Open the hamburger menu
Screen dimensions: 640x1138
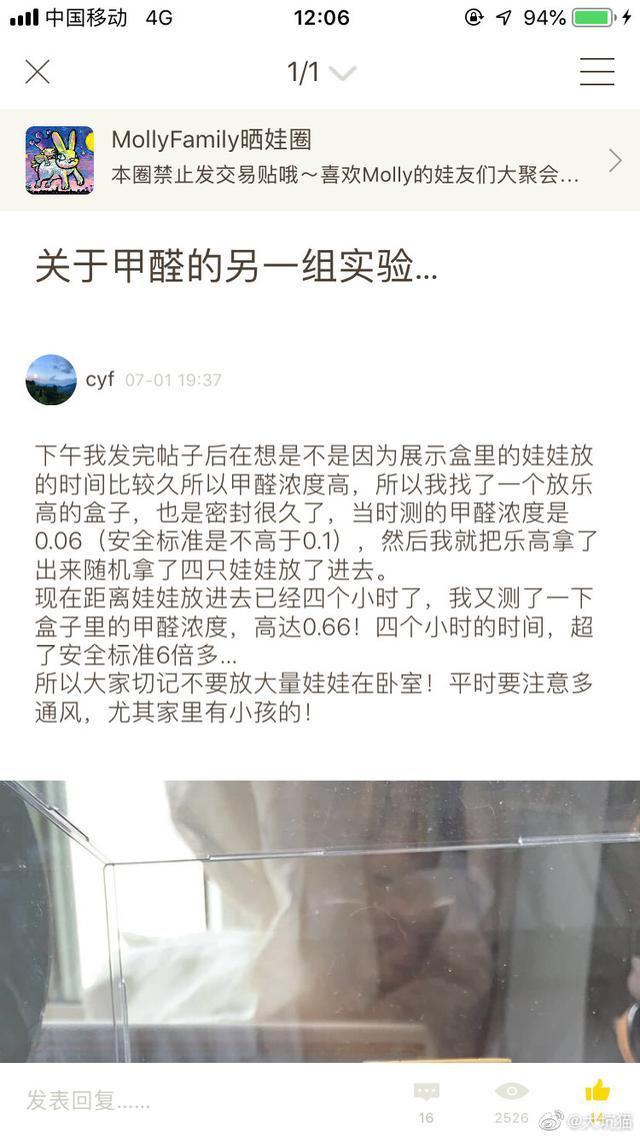click(x=597, y=71)
